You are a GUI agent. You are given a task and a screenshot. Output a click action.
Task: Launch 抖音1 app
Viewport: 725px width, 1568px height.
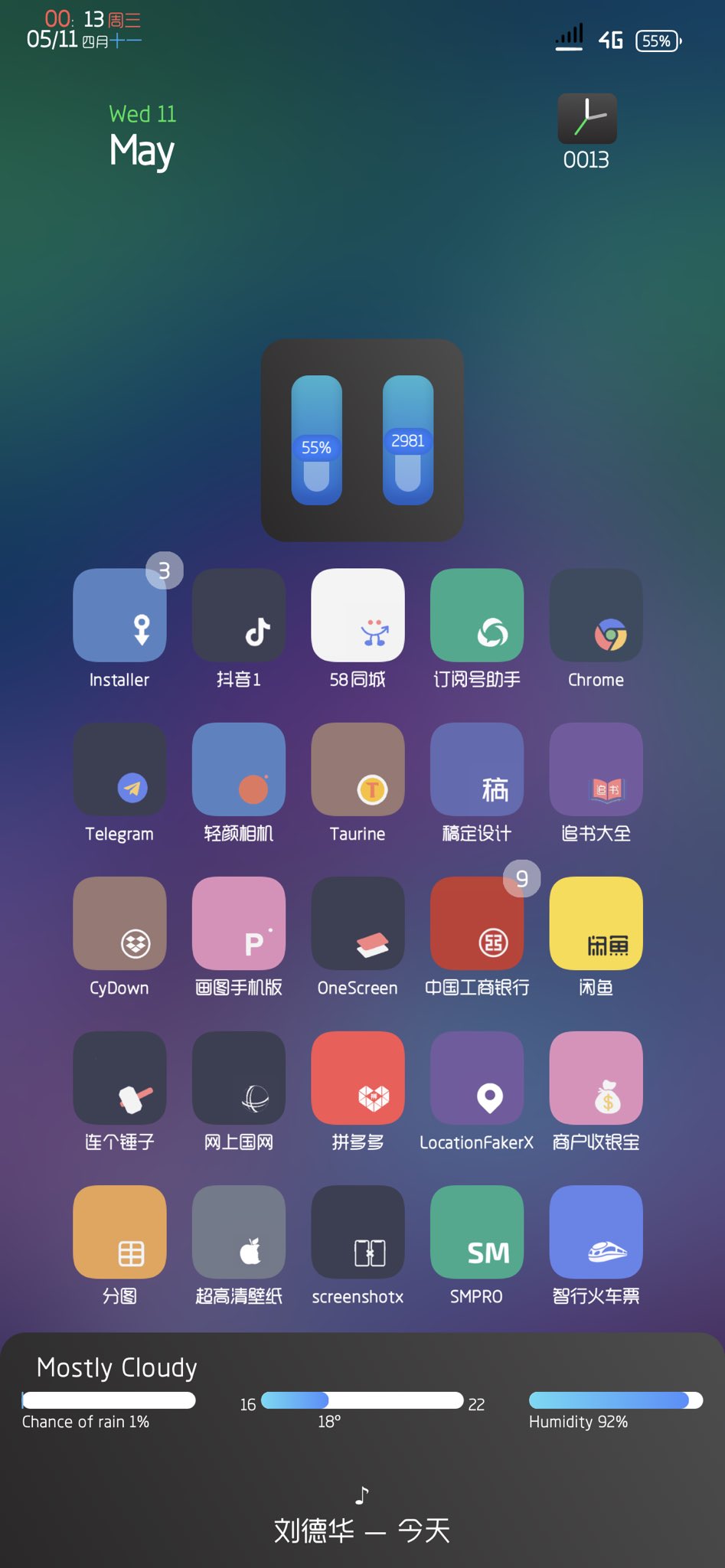[239, 615]
